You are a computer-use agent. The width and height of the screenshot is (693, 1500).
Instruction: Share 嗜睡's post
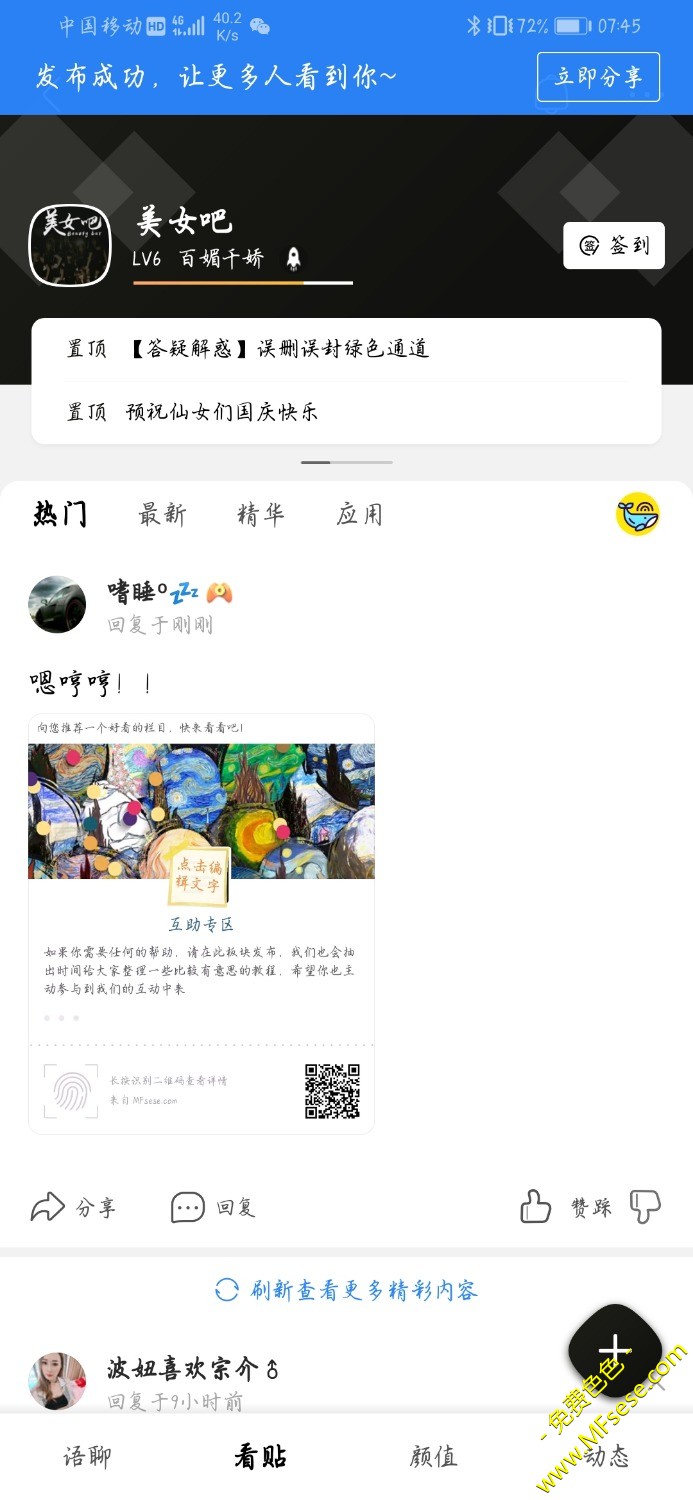73,1207
